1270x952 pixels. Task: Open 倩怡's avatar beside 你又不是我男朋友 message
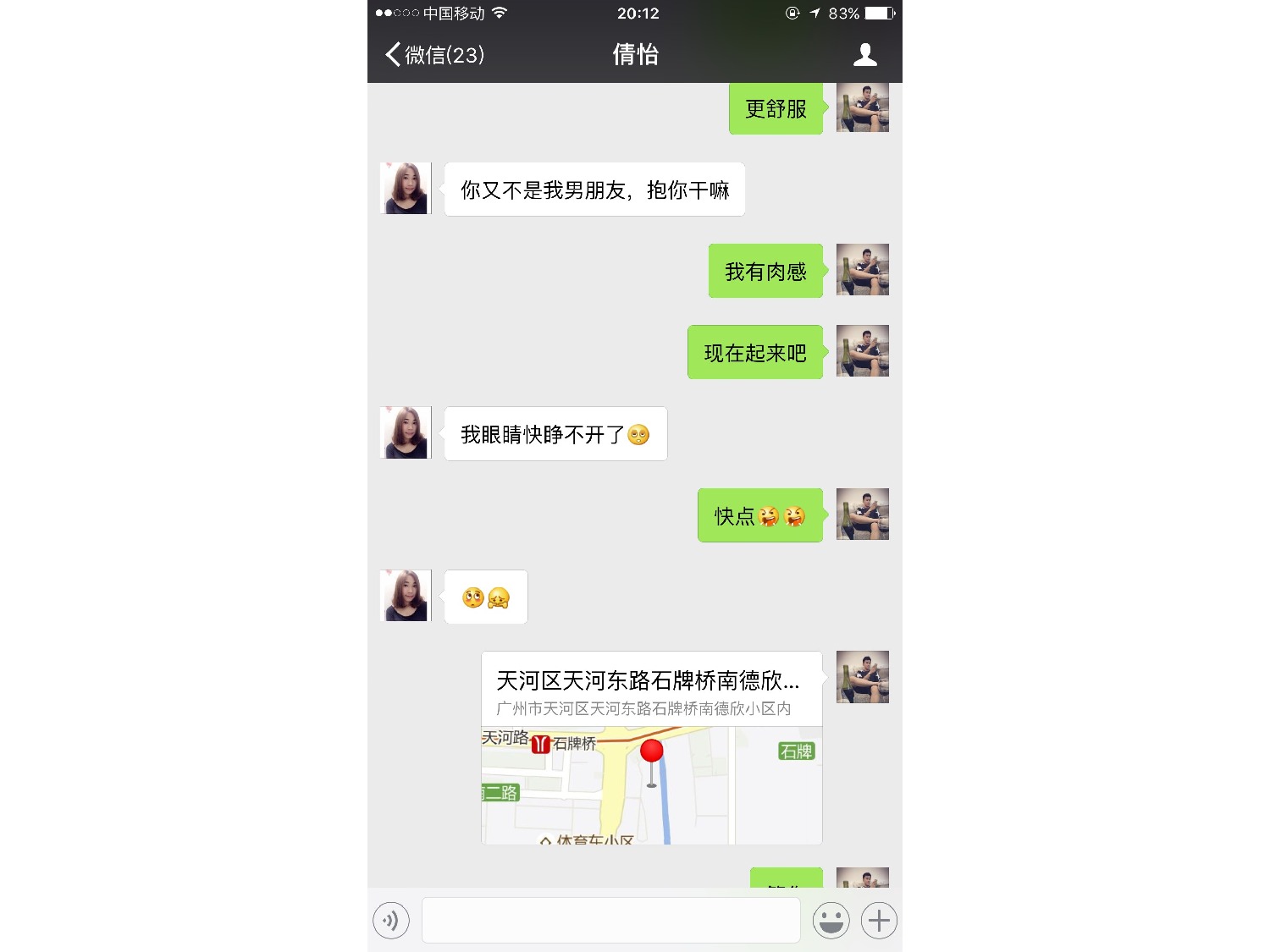(x=406, y=189)
